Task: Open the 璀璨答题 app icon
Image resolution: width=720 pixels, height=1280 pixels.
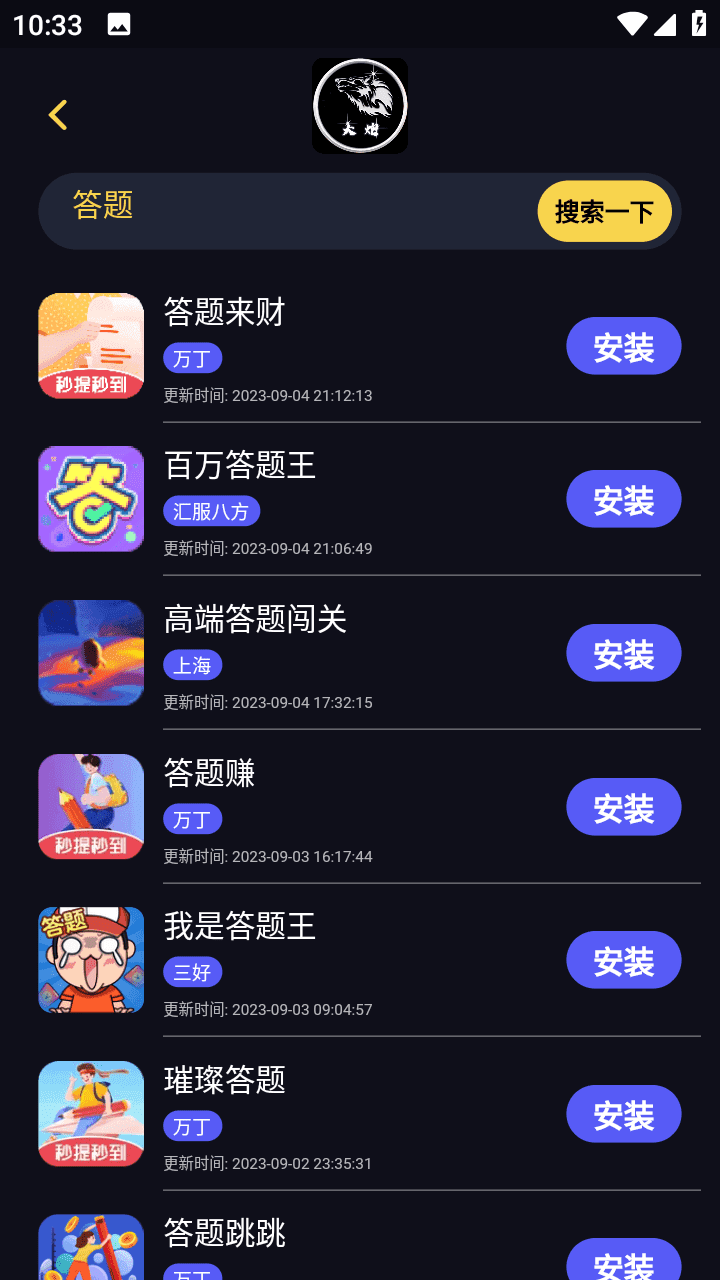Action: (90, 1113)
